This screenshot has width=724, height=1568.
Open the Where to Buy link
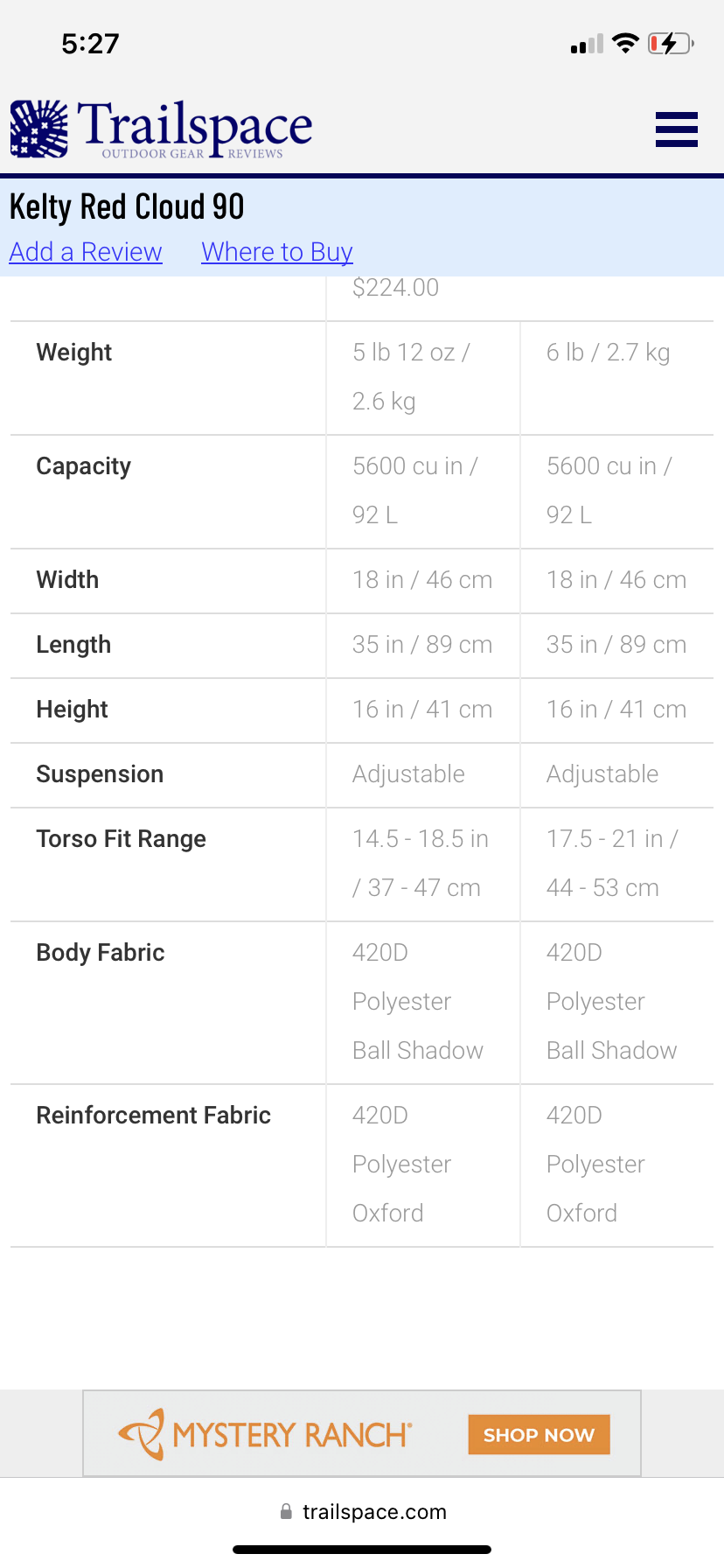pos(277,252)
